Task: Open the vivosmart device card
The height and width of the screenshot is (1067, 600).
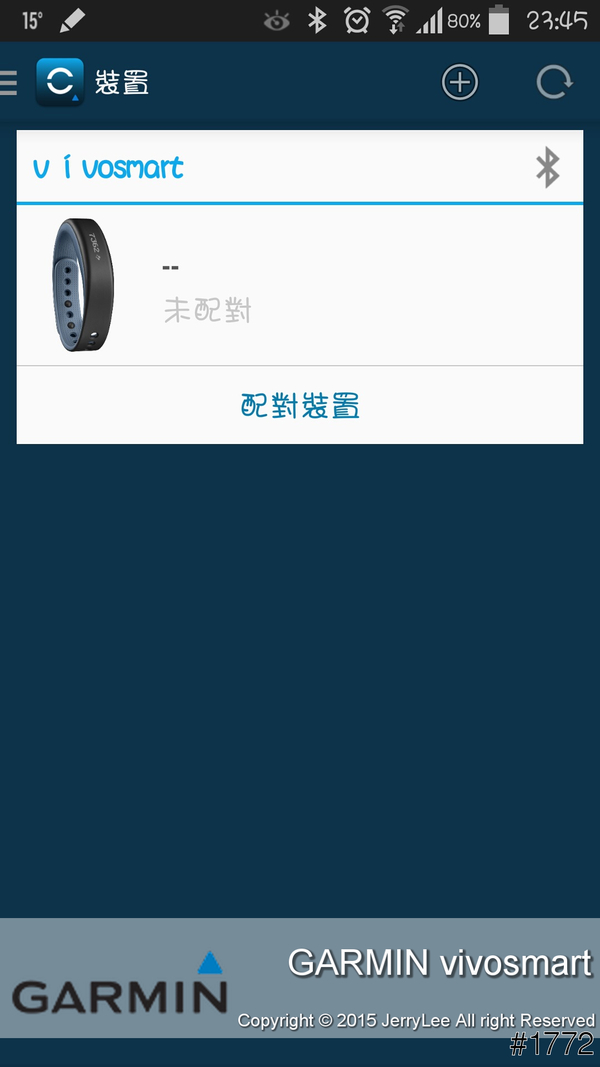Action: tap(300, 285)
